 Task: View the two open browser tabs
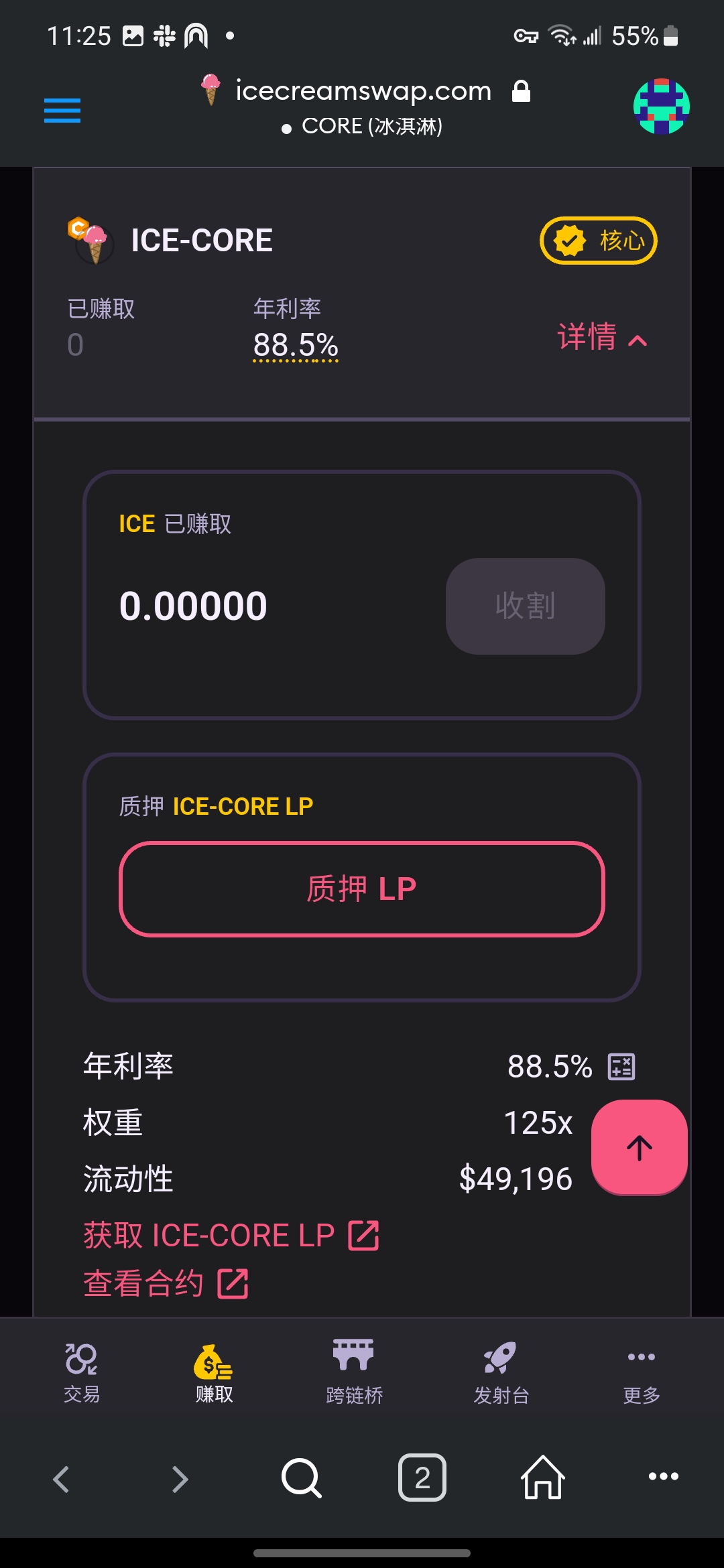422,1478
